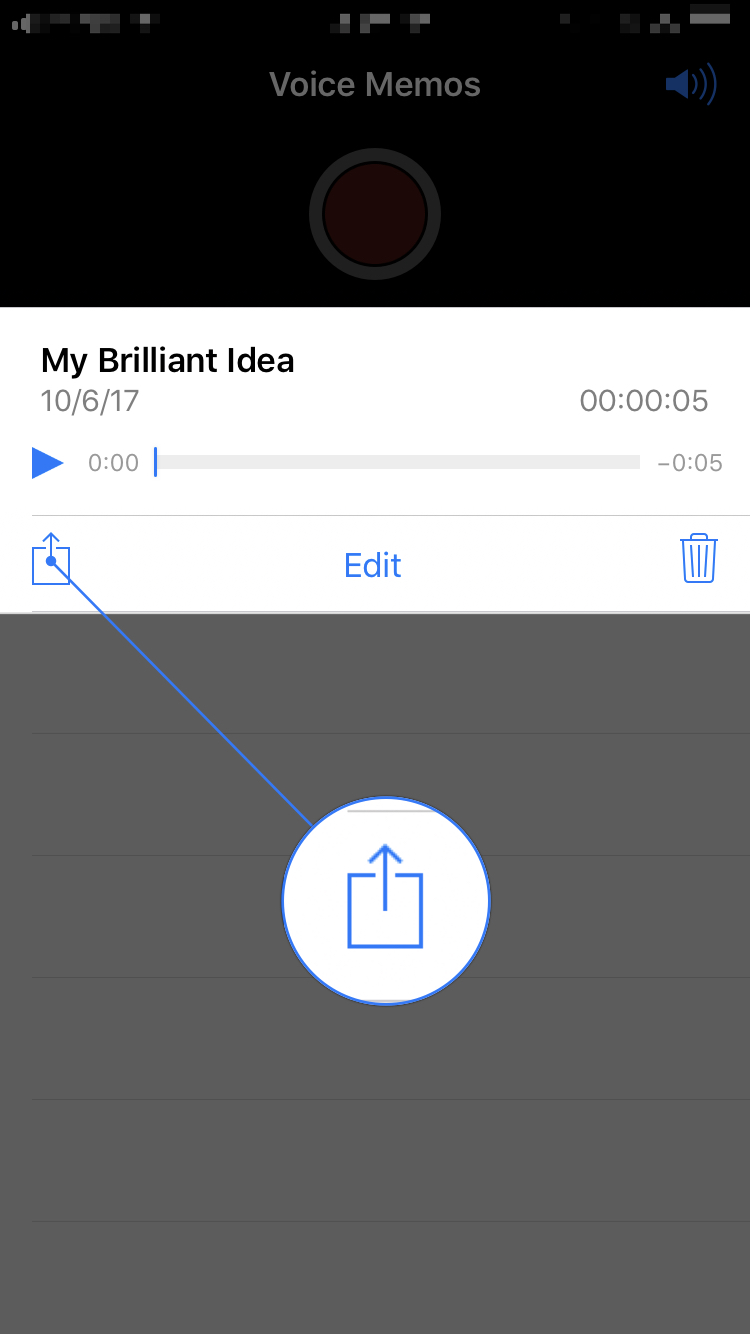This screenshot has height=1334, width=750.
Task: Share the My Brilliant Idea memo
Action: [x=51, y=559]
